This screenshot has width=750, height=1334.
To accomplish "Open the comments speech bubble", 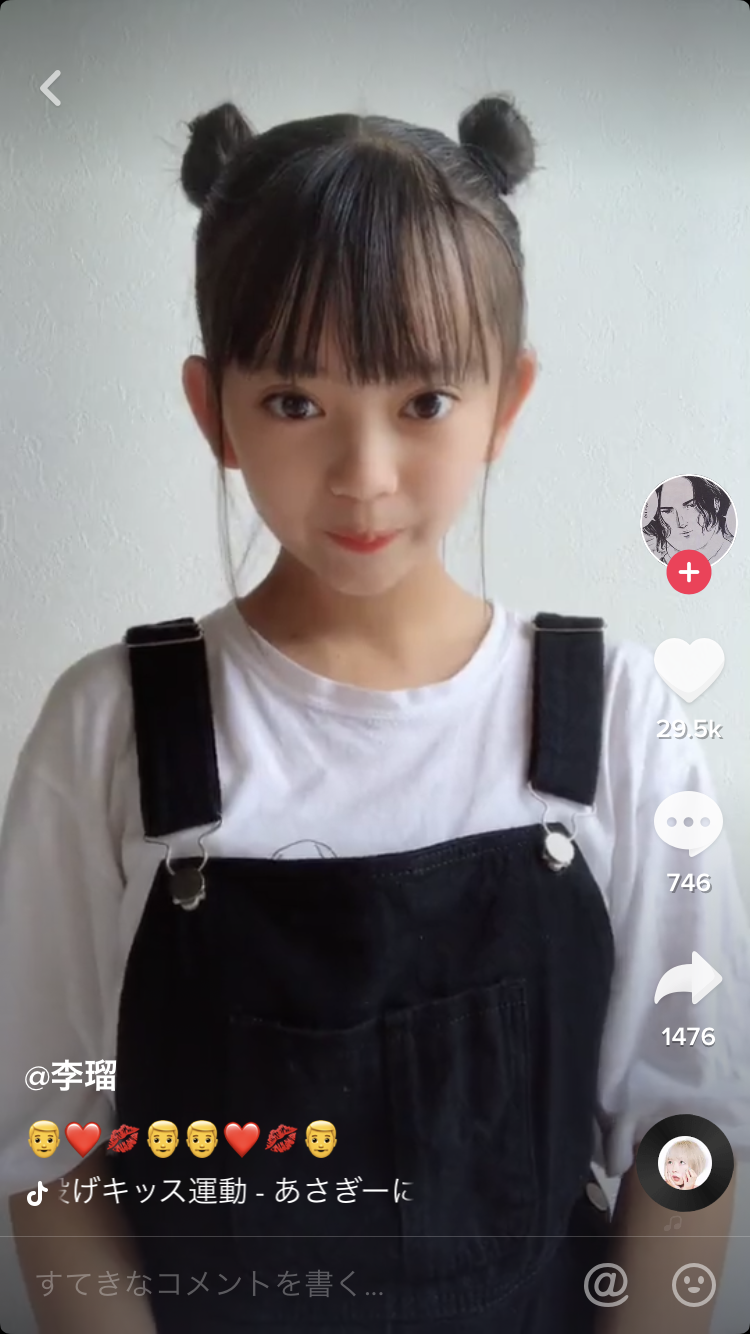I will pyautogui.click(x=688, y=824).
